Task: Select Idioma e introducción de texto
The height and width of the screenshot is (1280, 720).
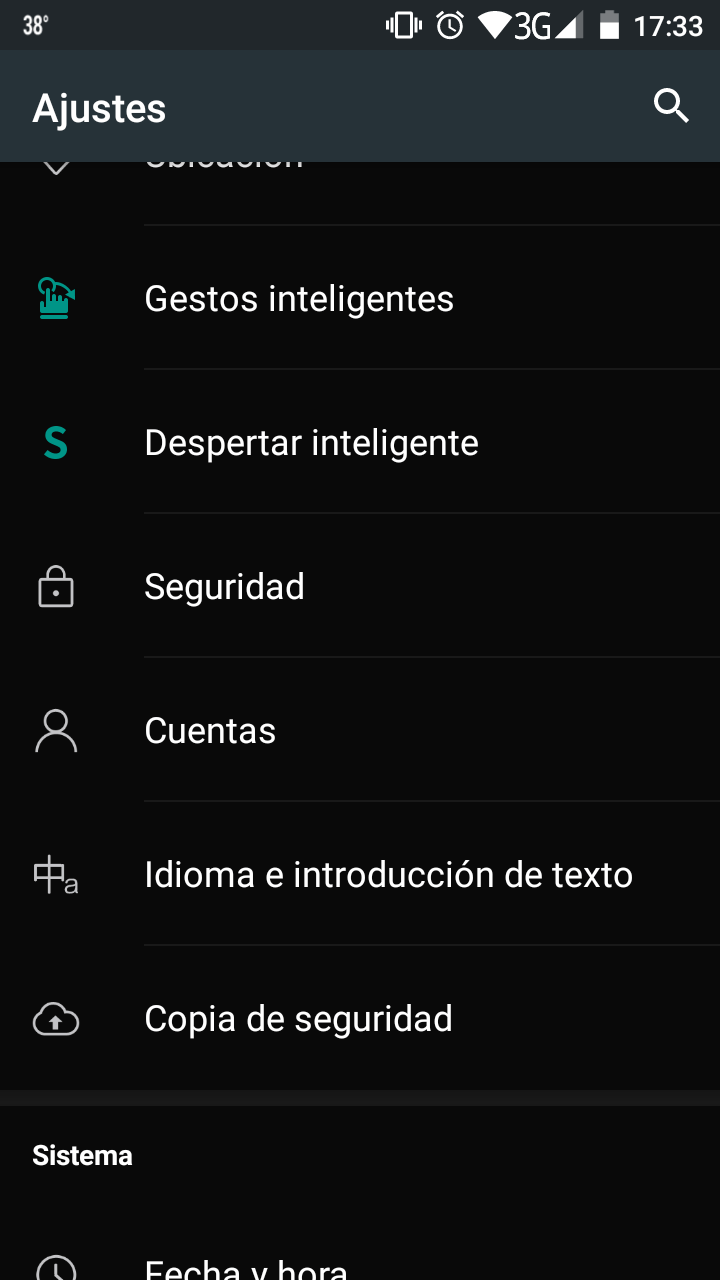Action: point(360,874)
